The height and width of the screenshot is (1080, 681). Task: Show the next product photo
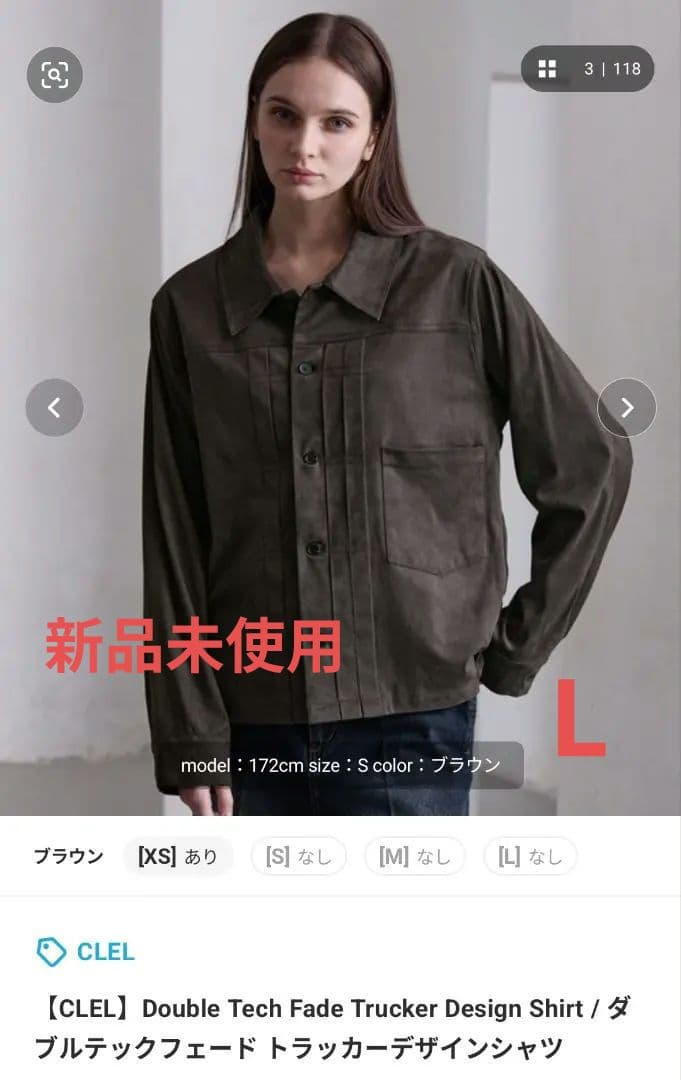point(627,407)
